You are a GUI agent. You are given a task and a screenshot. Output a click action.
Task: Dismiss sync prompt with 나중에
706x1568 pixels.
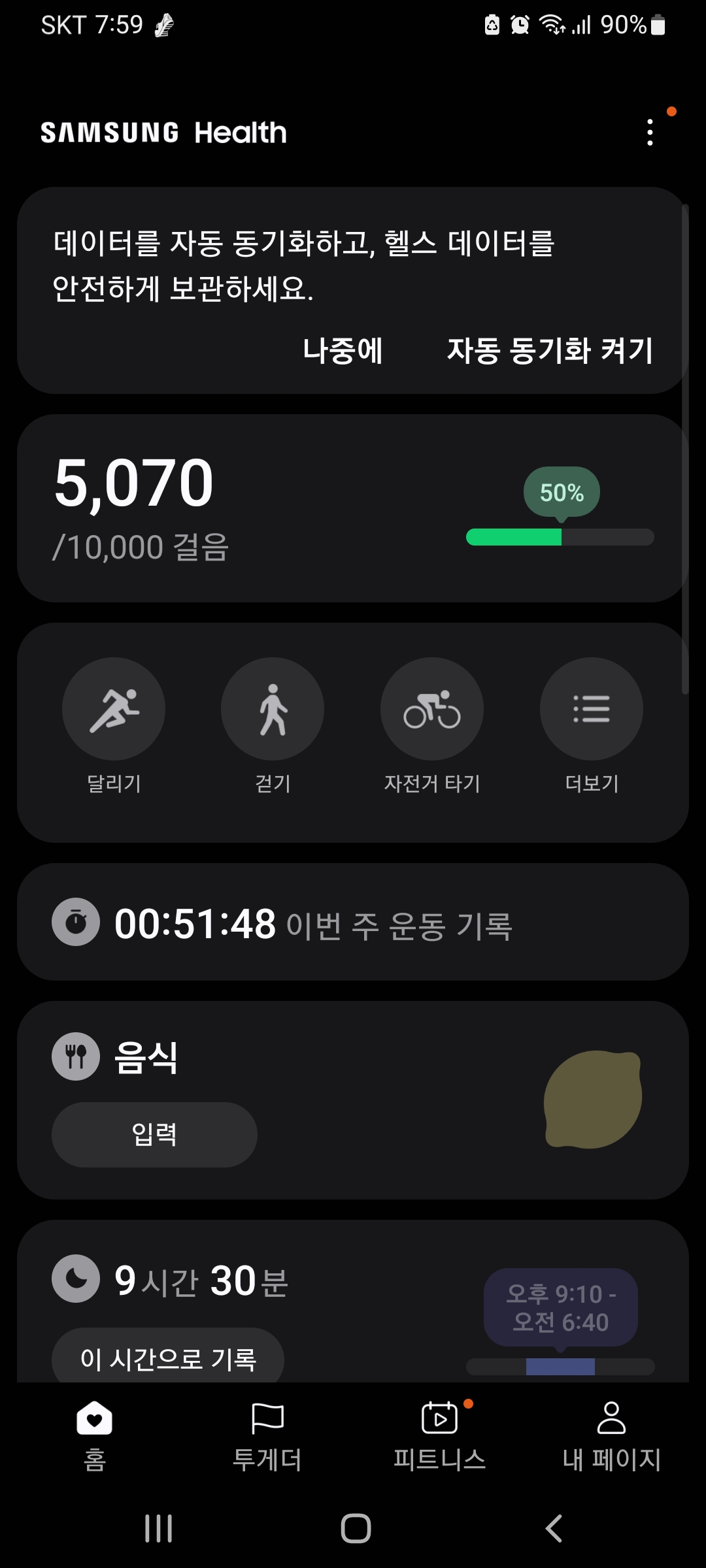pyautogui.click(x=343, y=350)
